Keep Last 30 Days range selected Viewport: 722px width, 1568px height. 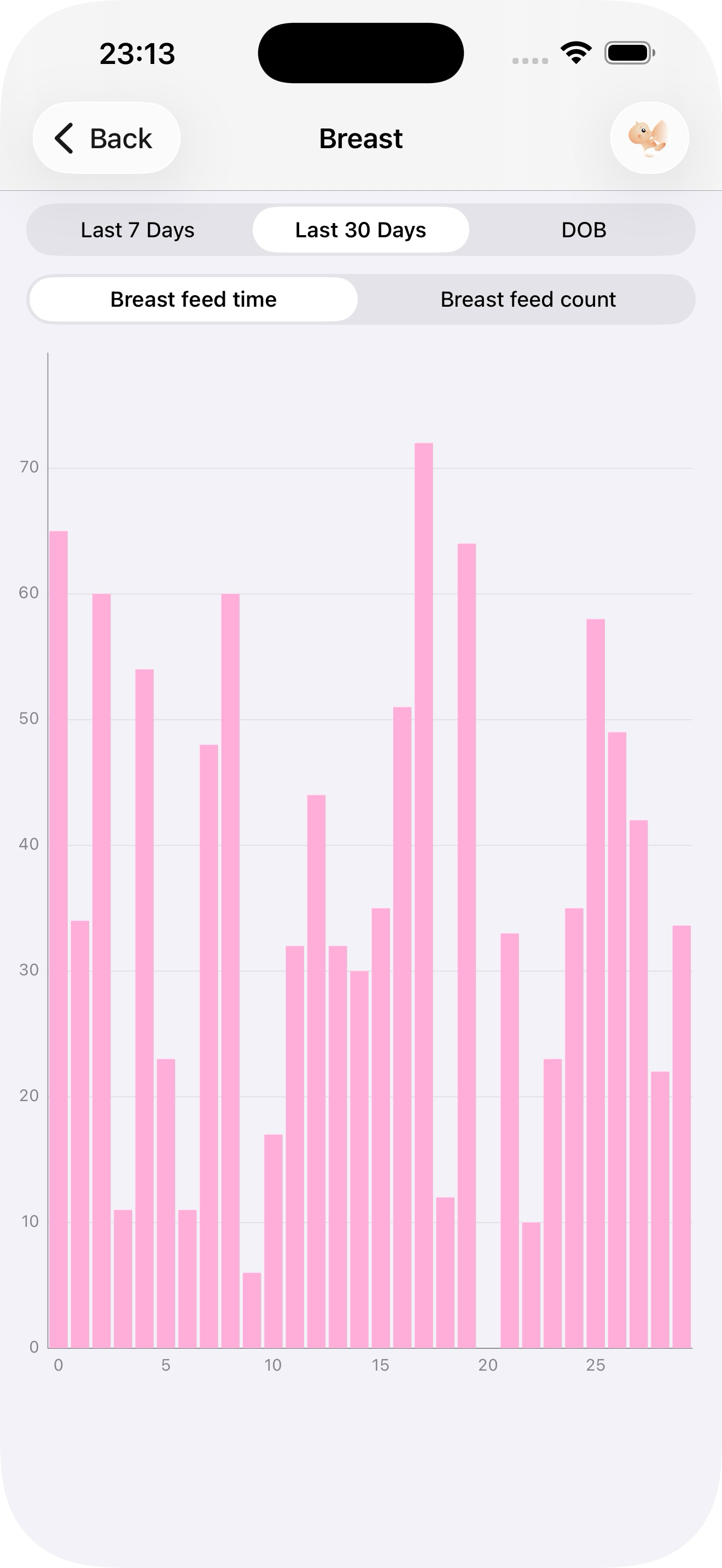click(x=360, y=230)
